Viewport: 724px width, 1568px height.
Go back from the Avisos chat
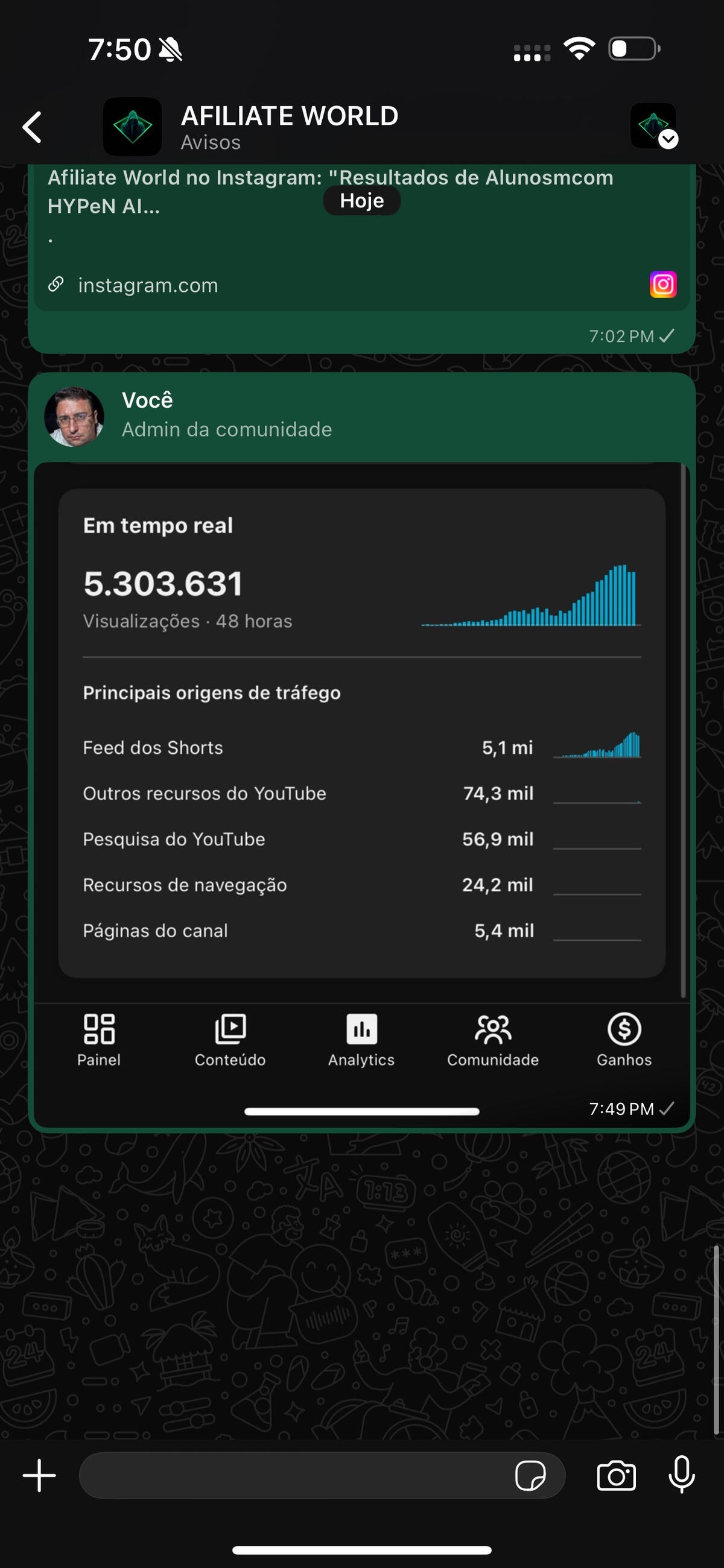(x=31, y=127)
